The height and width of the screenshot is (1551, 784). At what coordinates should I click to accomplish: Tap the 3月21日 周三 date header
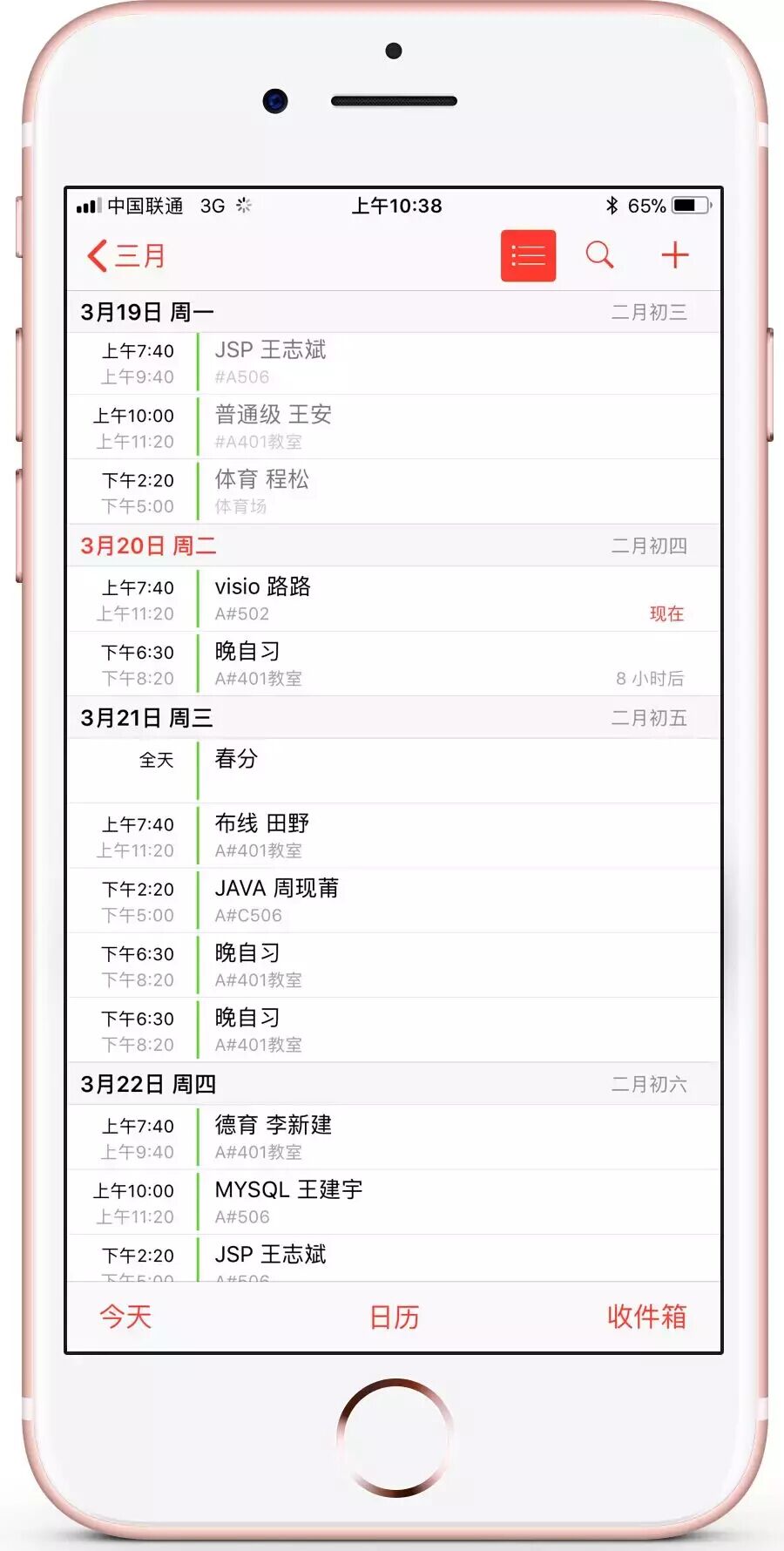click(x=392, y=717)
